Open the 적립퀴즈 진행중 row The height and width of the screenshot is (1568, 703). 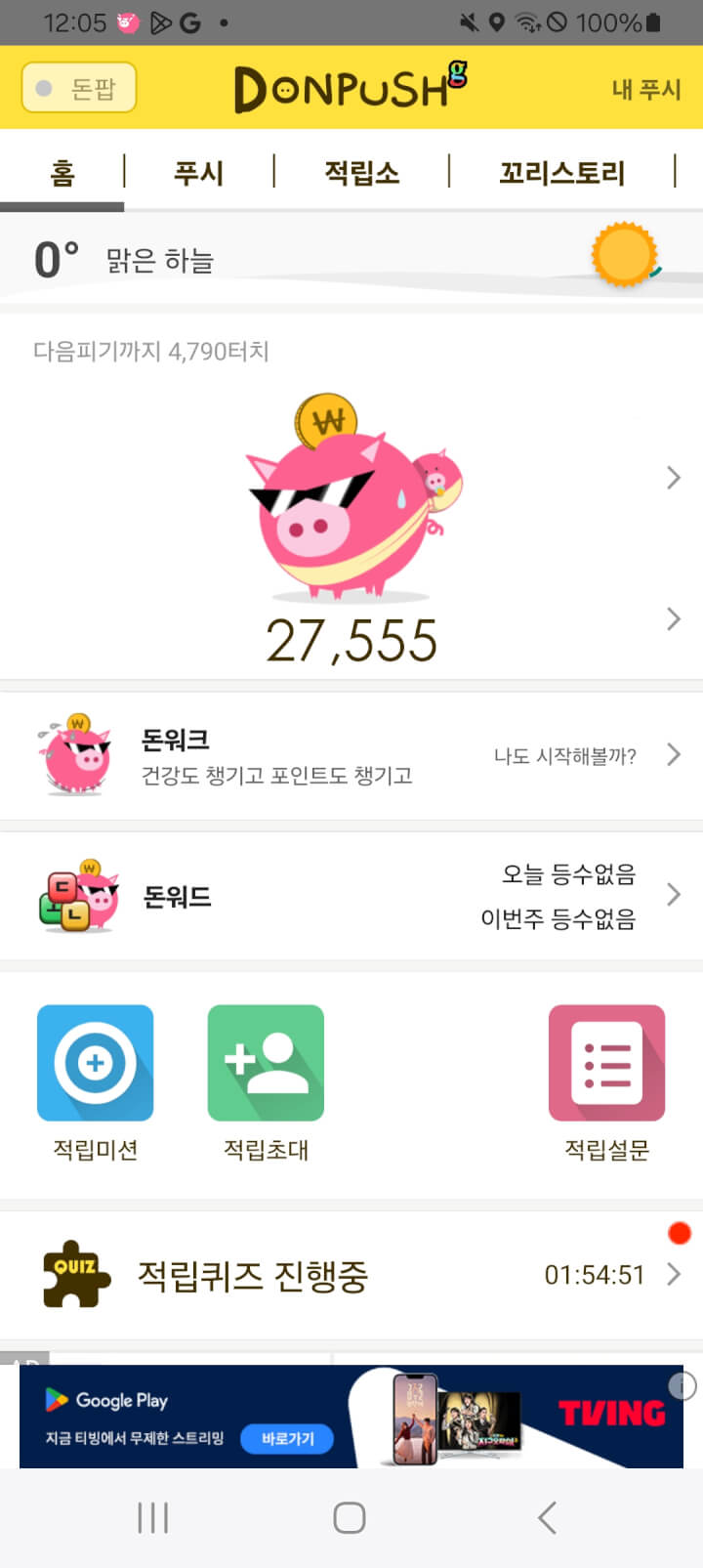coord(351,1274)
